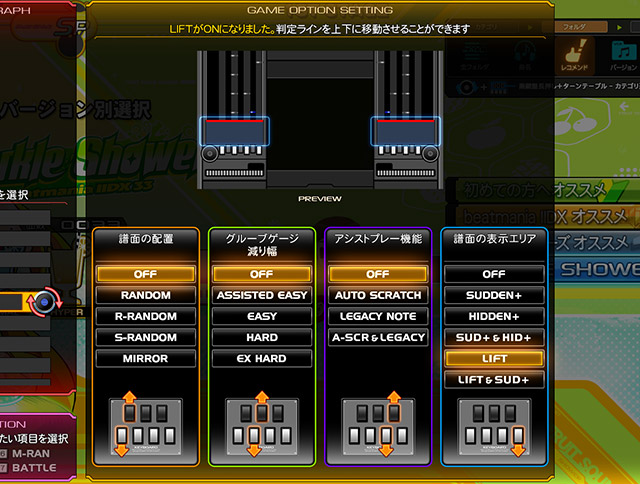This screenshot has height=484, width=640.
Task: Set 譜面の表示エリア to OFF
Action: tap(494, 274)
